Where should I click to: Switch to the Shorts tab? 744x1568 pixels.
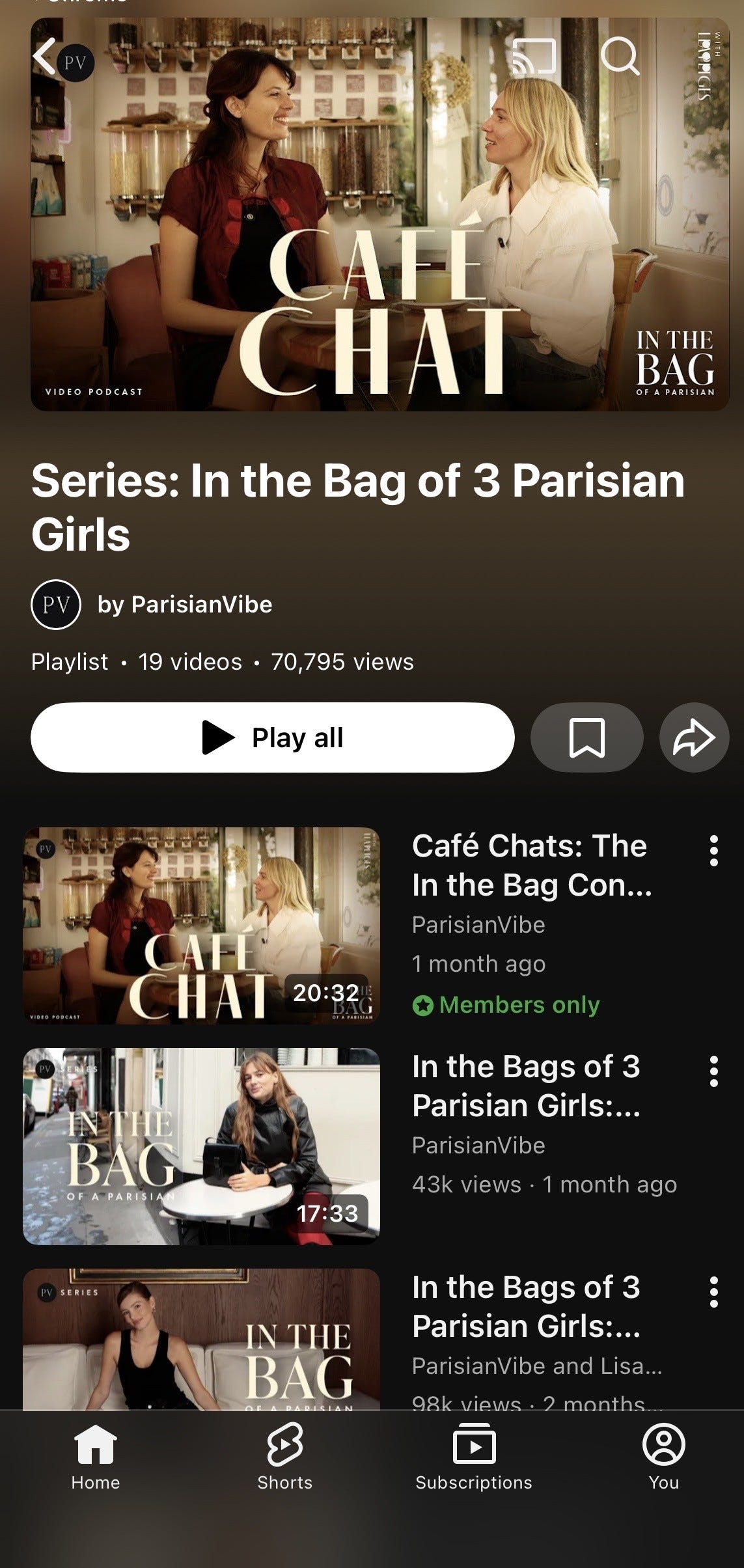(x=284, y=1457)
